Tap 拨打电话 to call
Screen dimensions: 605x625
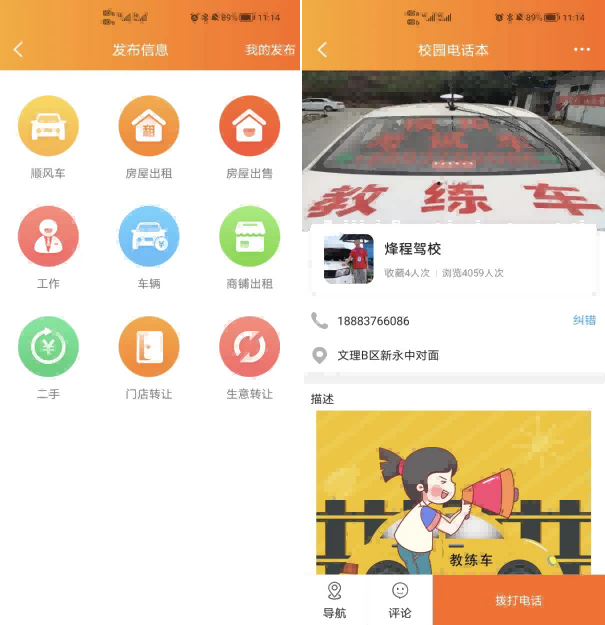pyautogui.click(x=519, y=600)
